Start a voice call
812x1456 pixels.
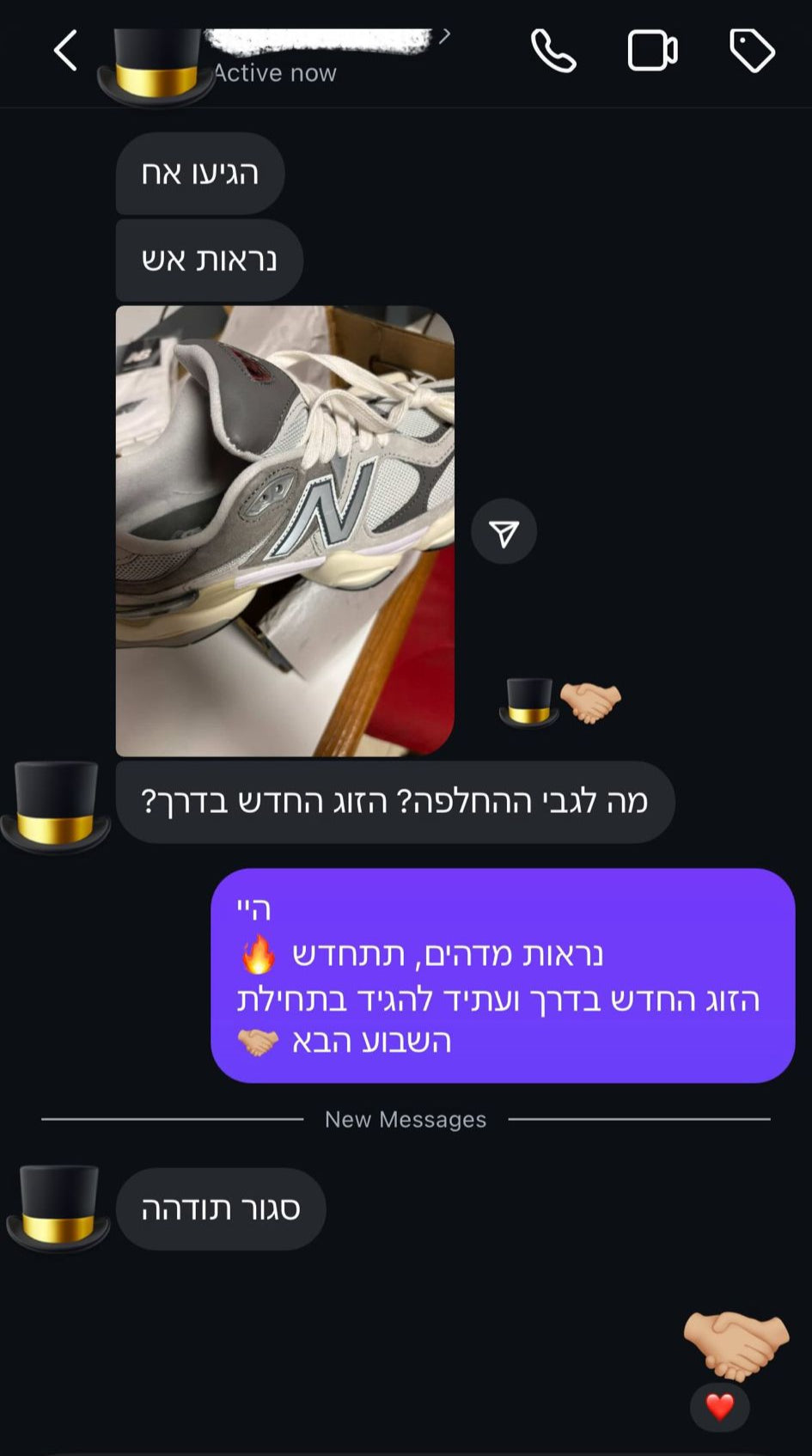coord(553,51)
